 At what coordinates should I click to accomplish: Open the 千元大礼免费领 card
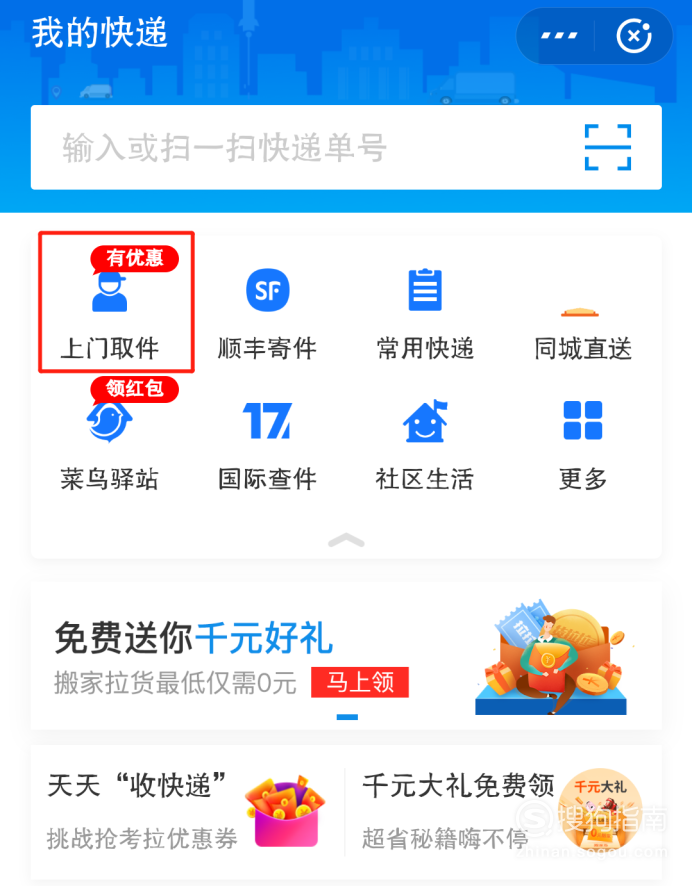pos(500,810)
